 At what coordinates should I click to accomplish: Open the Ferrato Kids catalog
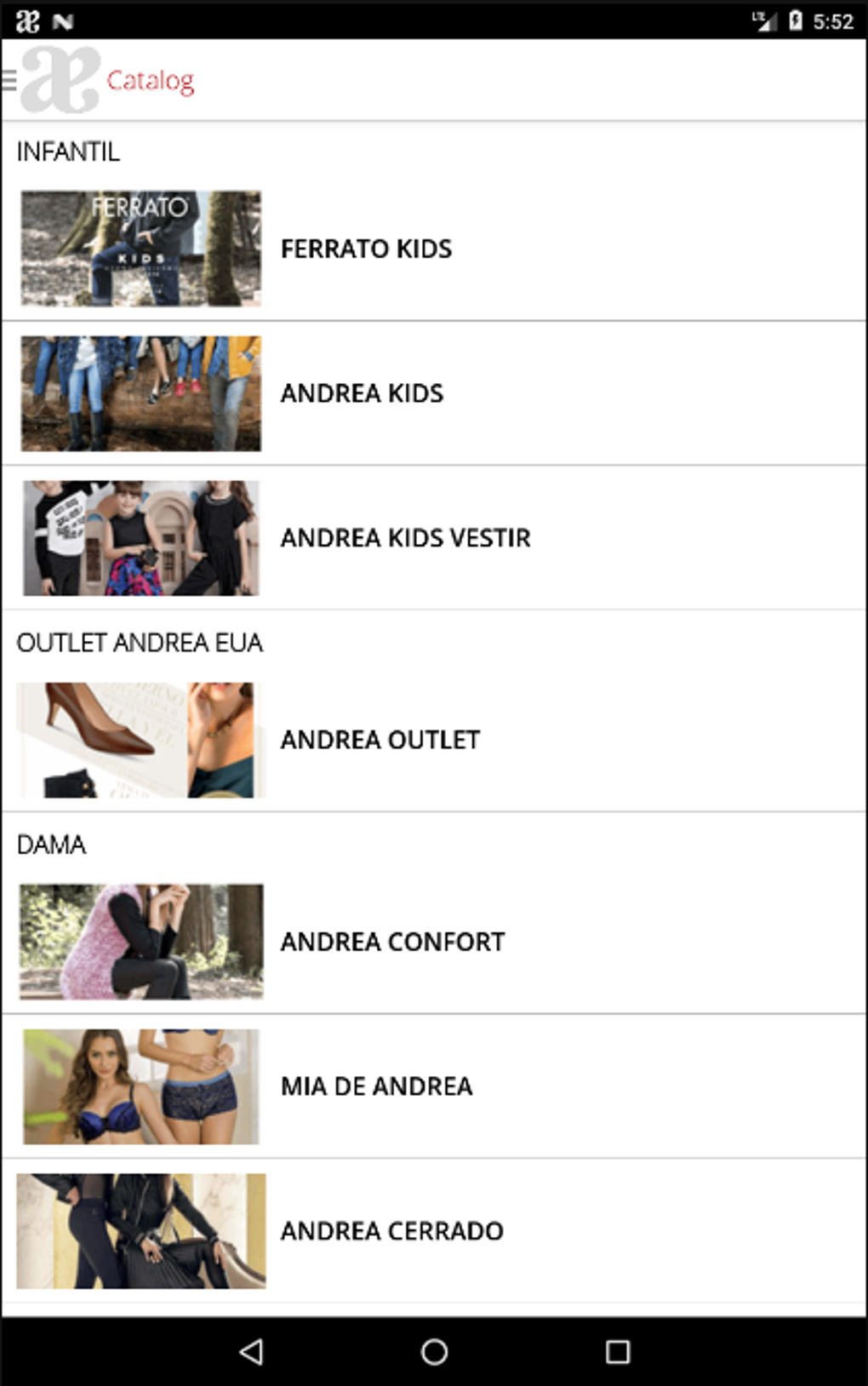366,249
